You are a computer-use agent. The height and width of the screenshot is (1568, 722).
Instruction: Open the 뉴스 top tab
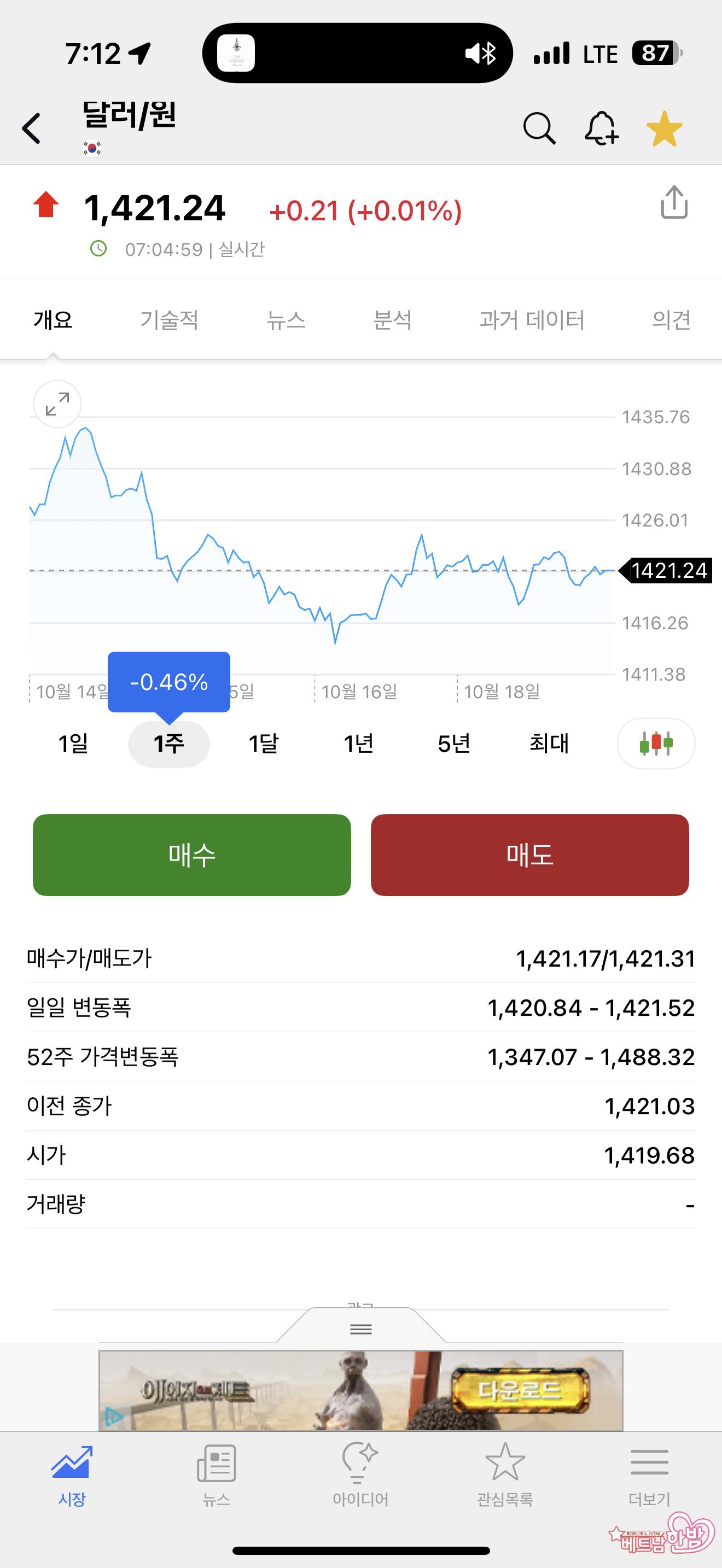[286, 320]
